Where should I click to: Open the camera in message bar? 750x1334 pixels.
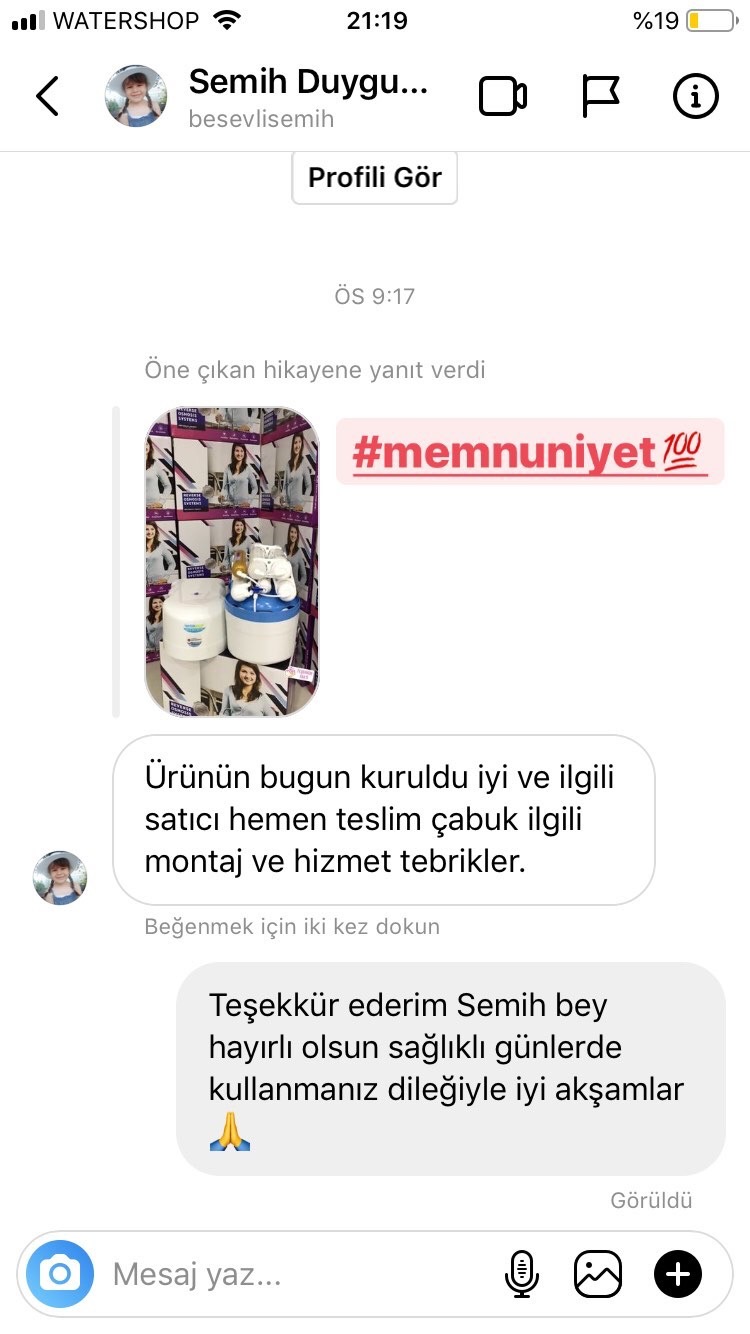coord(60,1274)
